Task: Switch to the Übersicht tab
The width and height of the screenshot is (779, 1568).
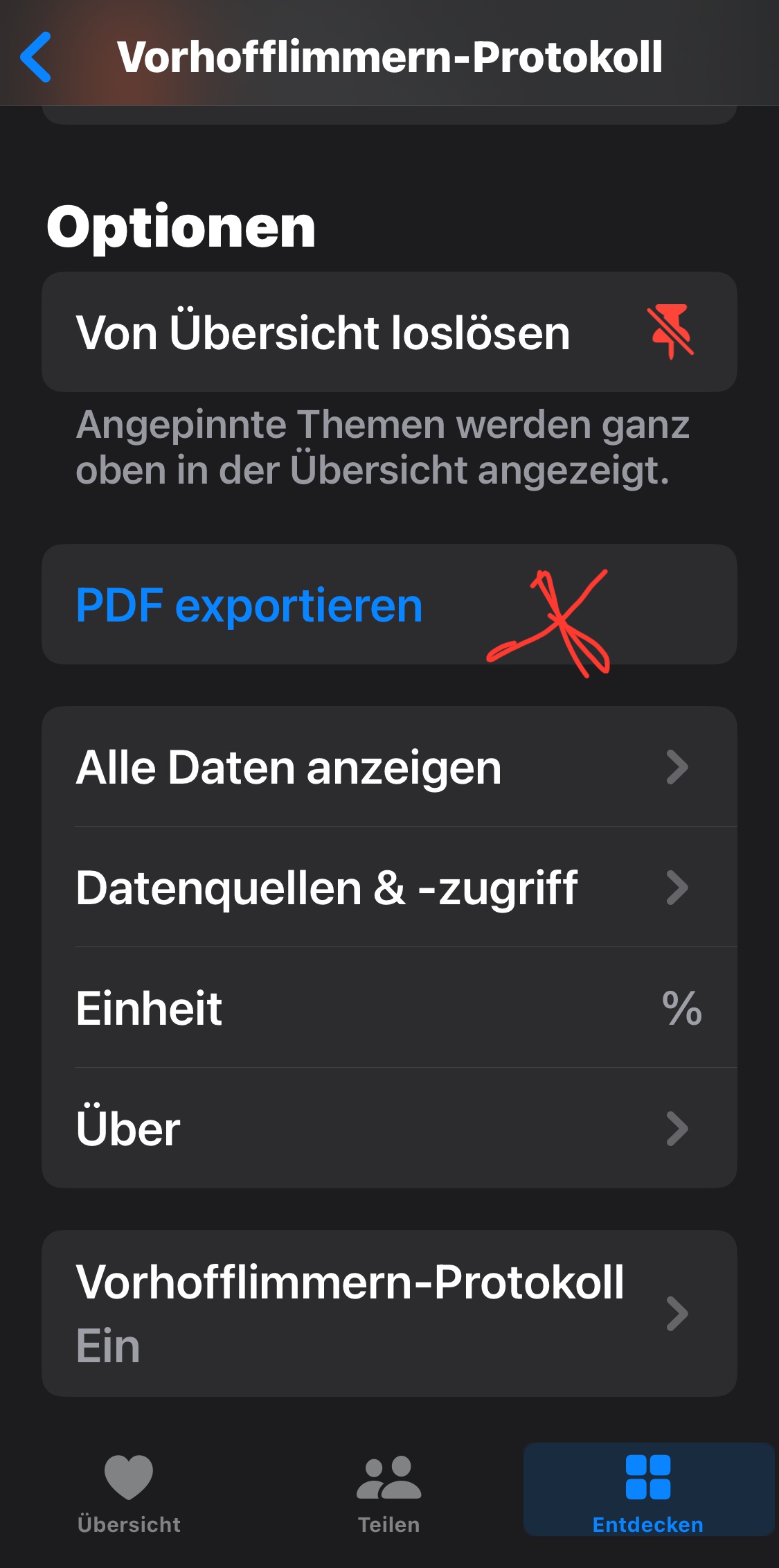Action: point(129,1493)
